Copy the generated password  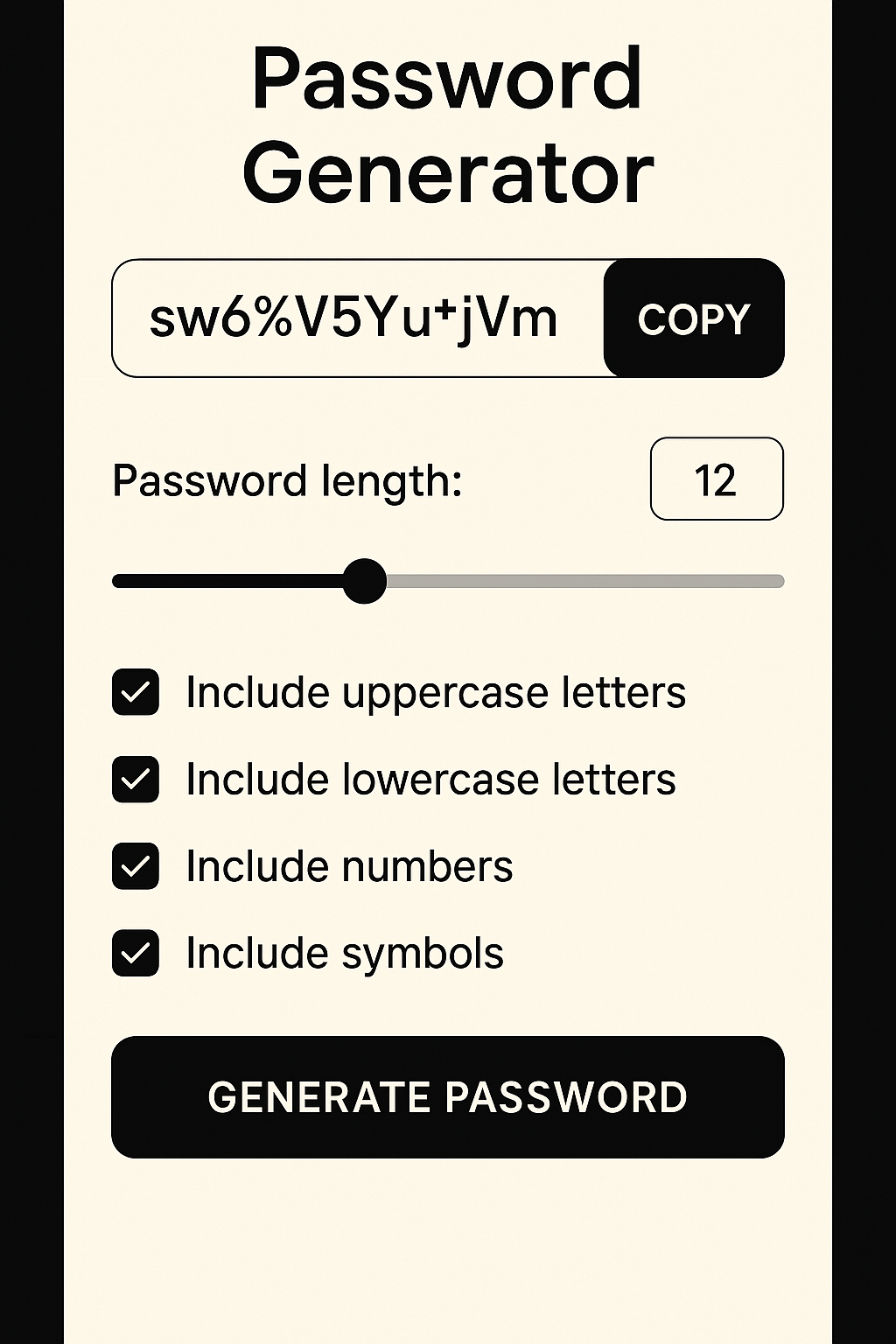pos(694,318)
